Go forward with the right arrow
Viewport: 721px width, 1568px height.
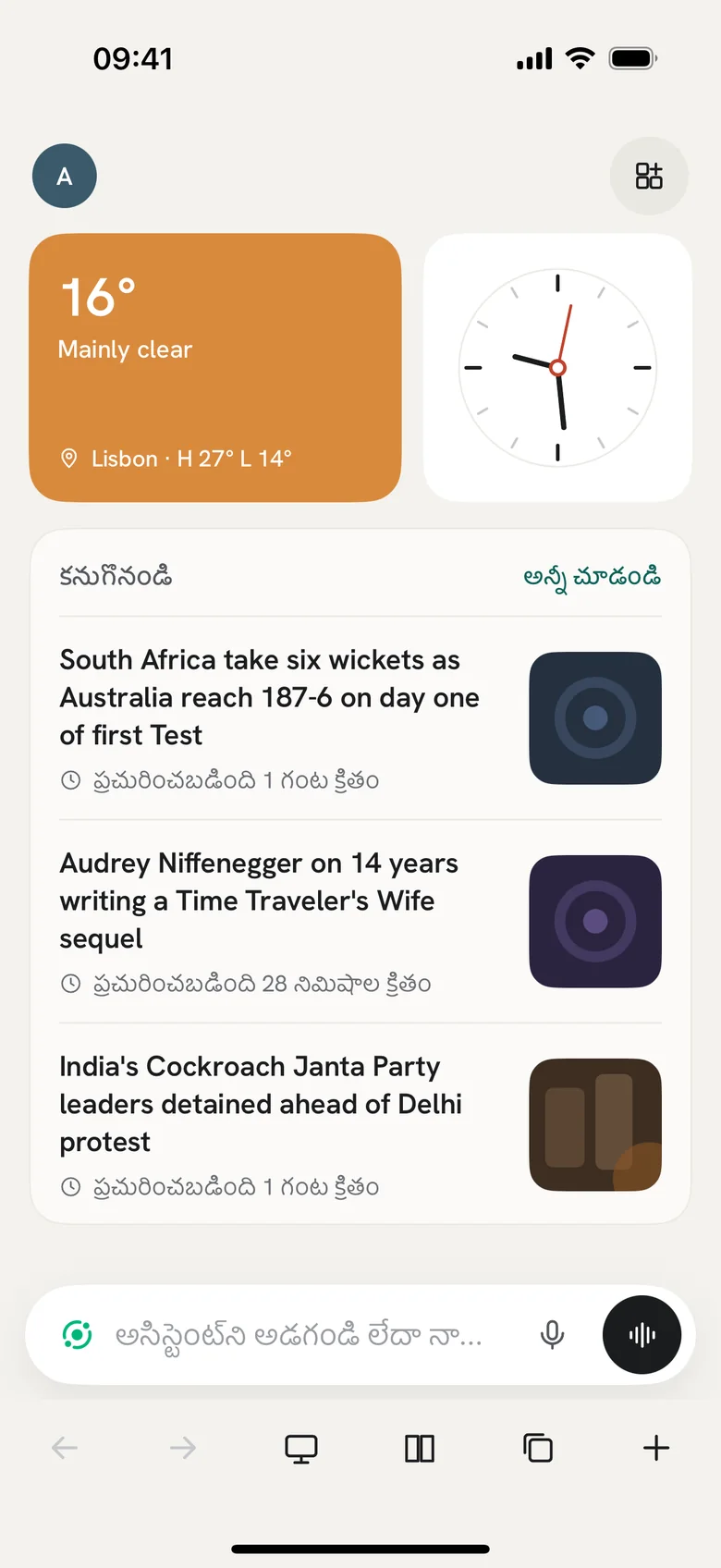(183, 1448)
